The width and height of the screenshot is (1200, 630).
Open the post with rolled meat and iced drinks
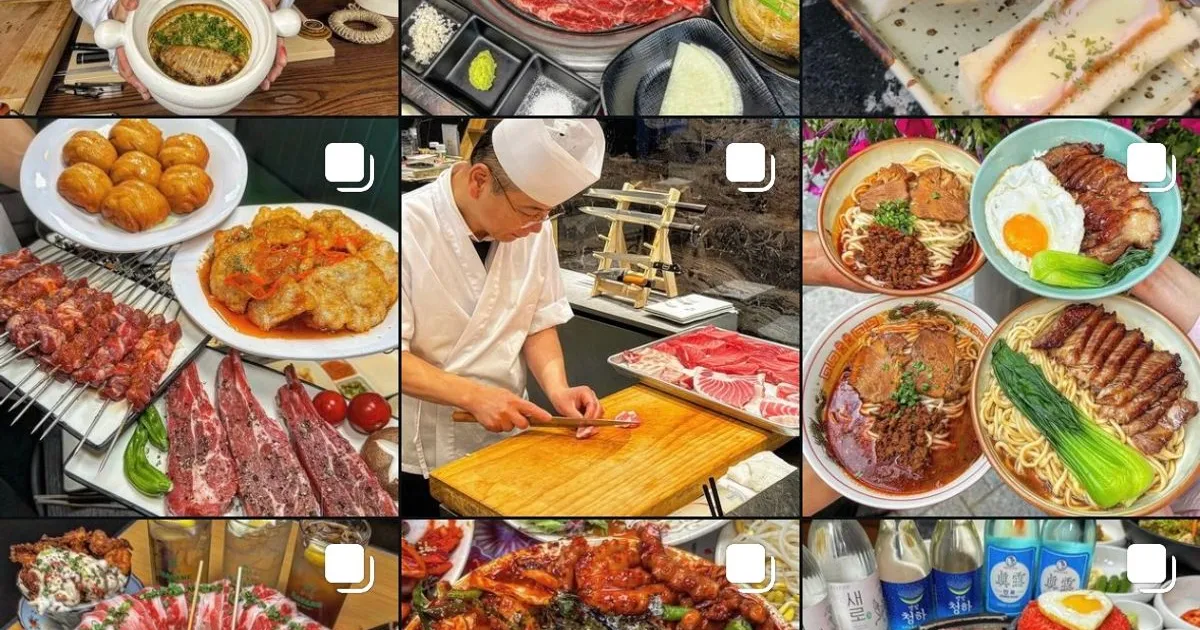(199, 575)
